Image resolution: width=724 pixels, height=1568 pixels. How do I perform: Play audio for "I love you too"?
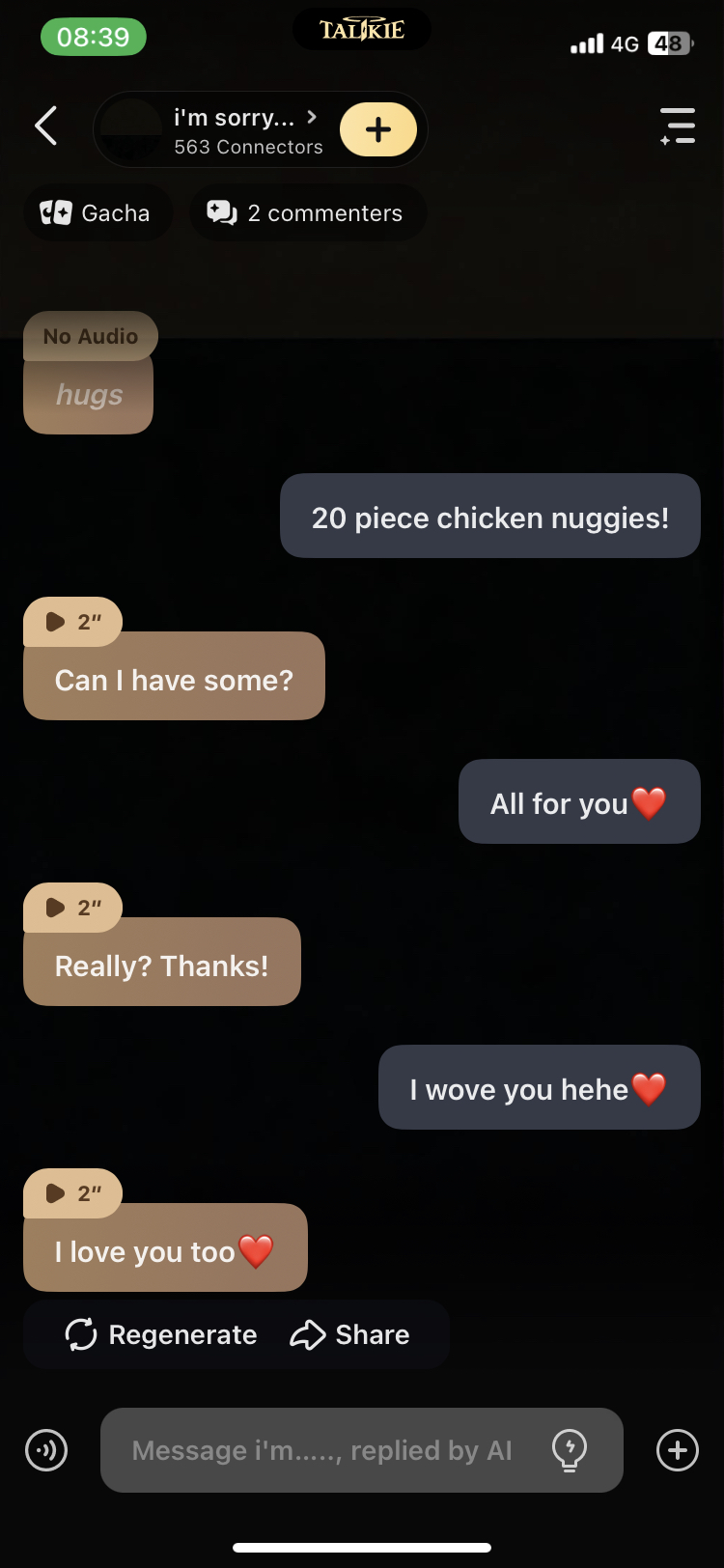pyautogui.click(x=72, y=1193)
